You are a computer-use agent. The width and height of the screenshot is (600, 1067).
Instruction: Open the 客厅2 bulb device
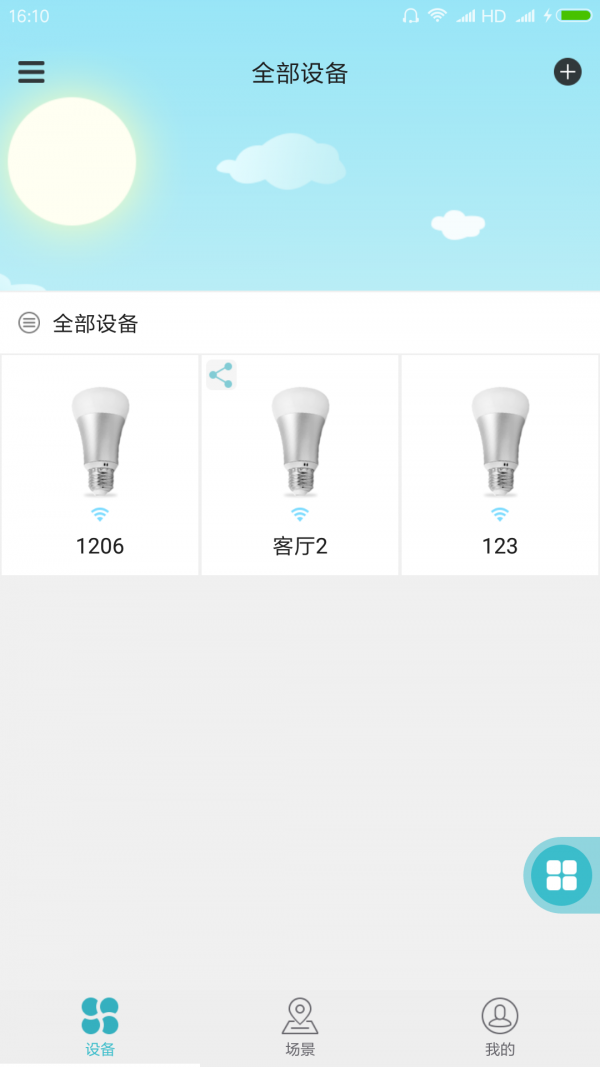click(x=300, y=465)
